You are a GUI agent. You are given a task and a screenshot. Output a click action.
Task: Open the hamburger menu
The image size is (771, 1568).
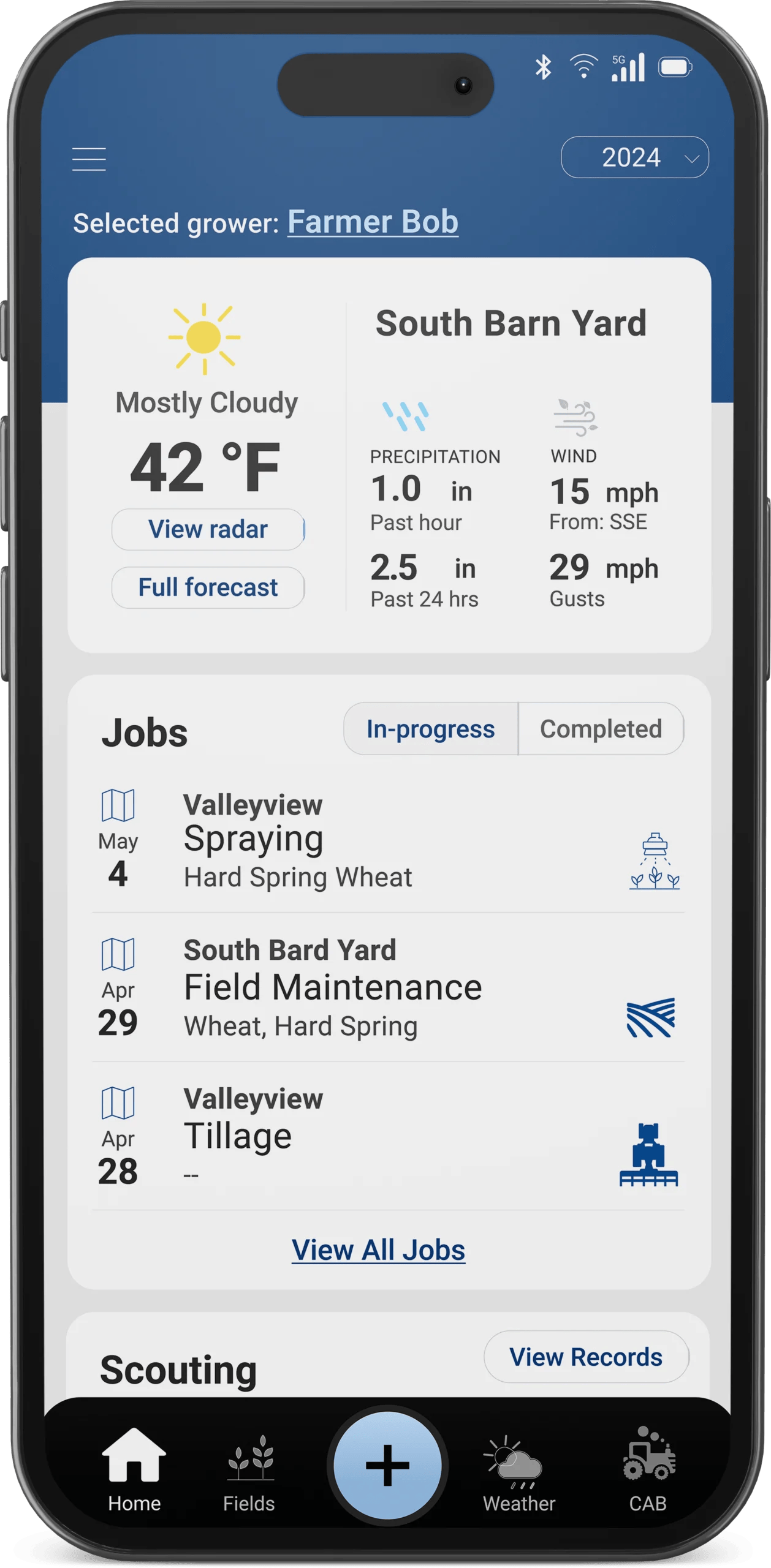(x=89, y=158)
